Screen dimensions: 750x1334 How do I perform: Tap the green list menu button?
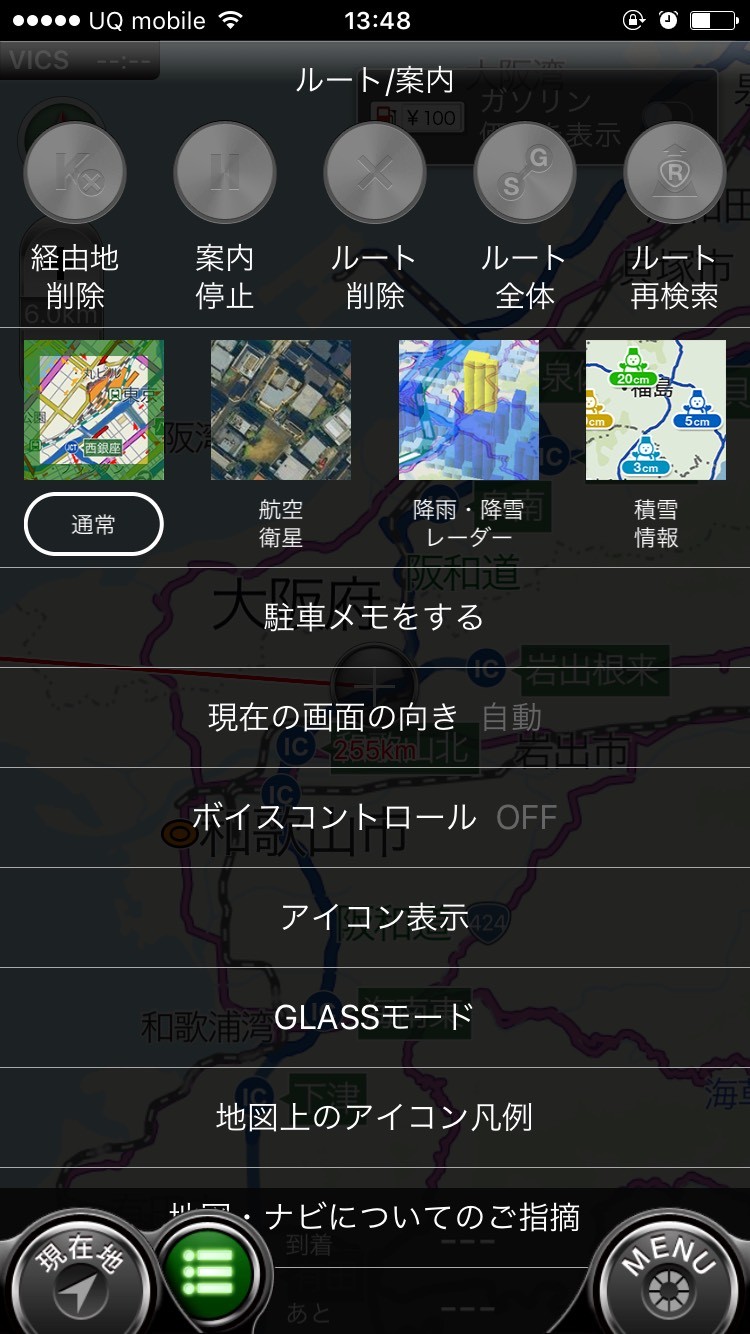pyautogui.click(x=210, y=1272)
